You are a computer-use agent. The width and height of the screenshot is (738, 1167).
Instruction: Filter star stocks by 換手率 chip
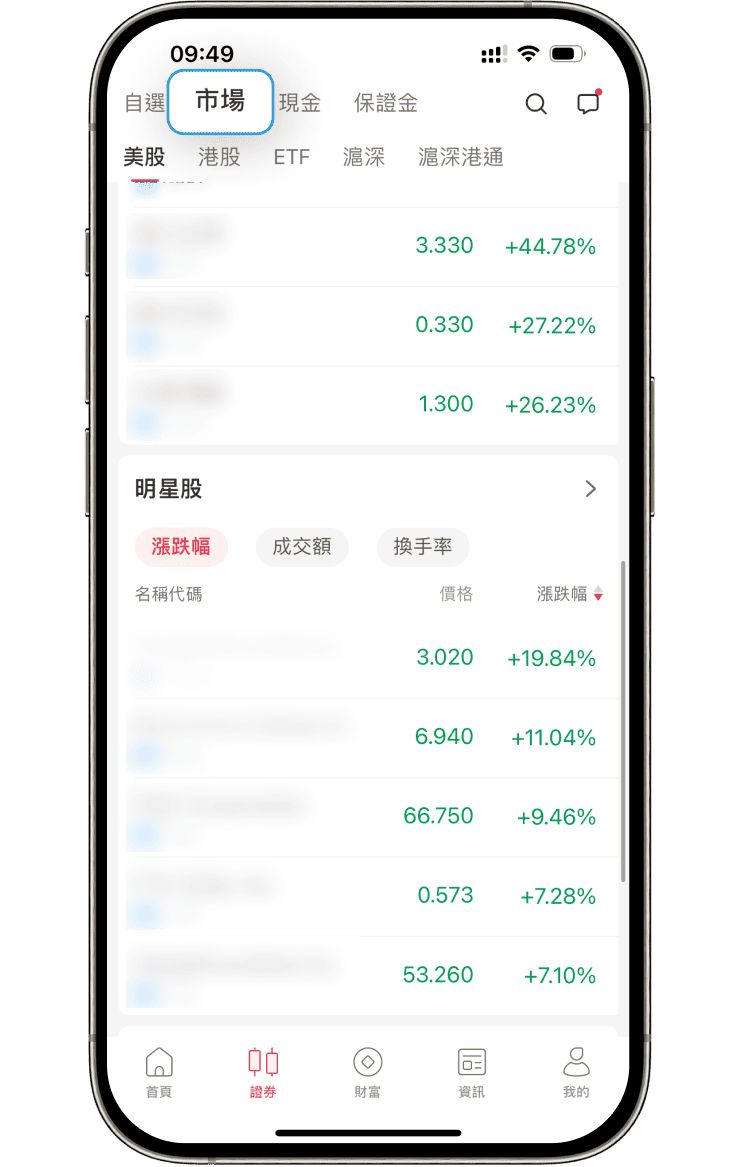tap(423, 547)
